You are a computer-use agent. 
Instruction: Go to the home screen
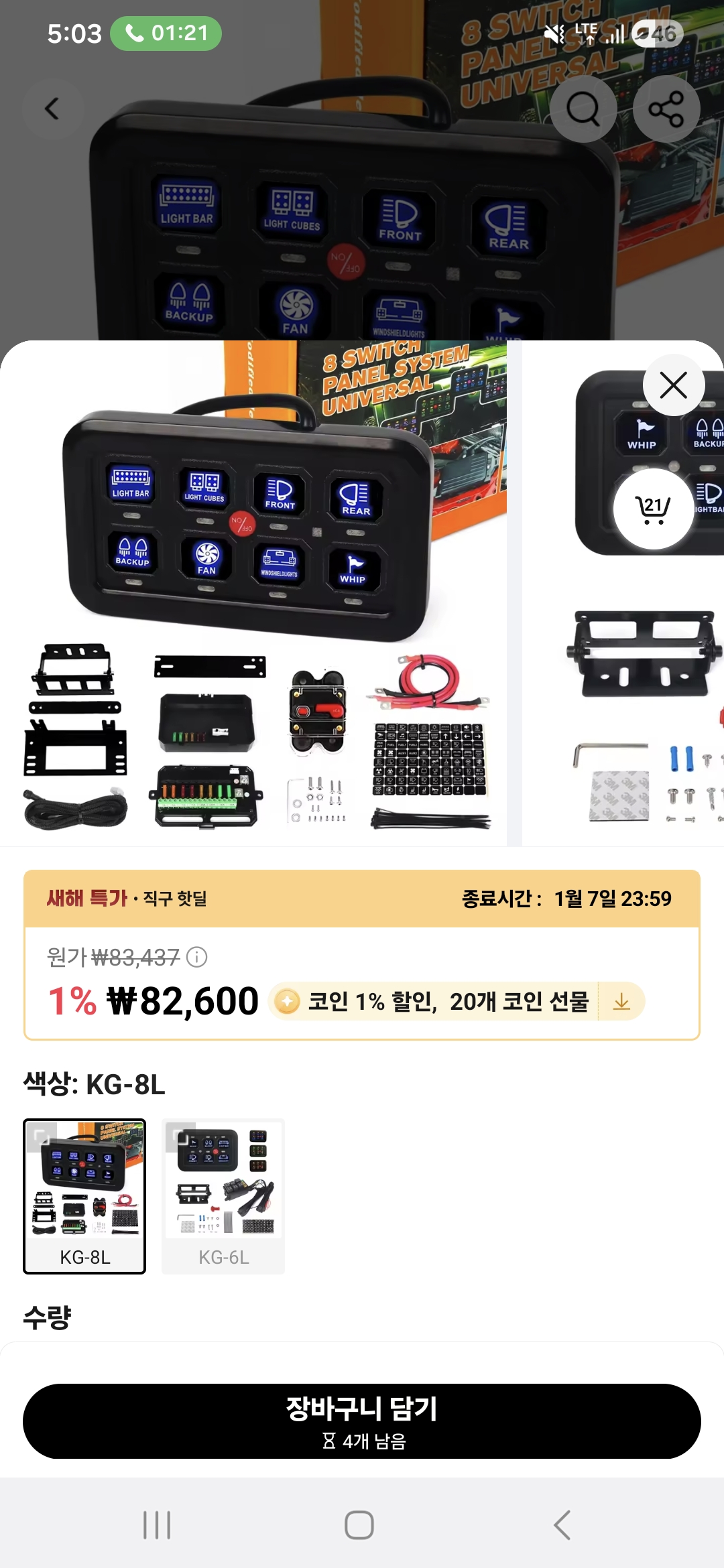tap(359, 1525)
